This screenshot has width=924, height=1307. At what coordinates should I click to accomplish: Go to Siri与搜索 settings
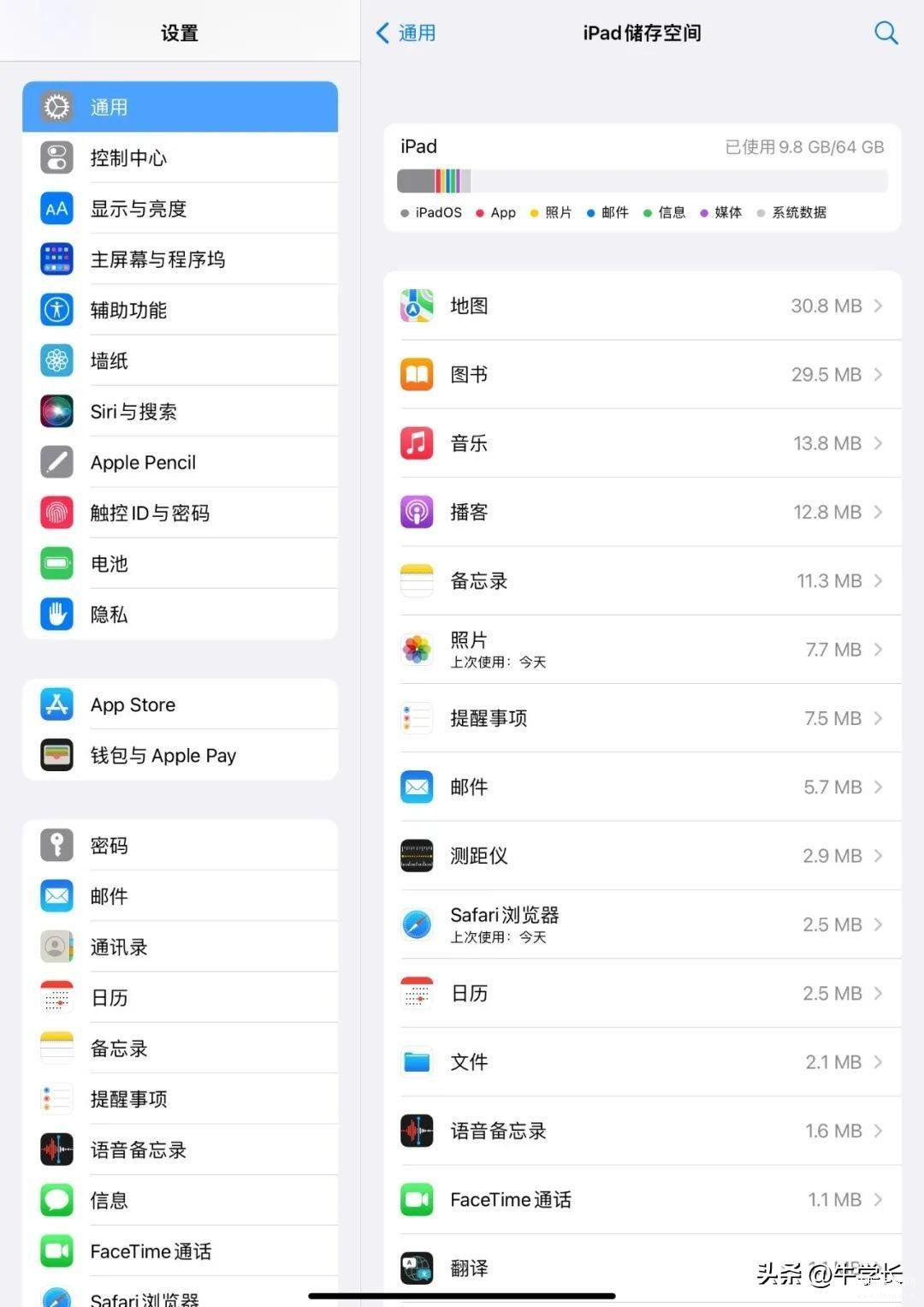click(180, 412)
